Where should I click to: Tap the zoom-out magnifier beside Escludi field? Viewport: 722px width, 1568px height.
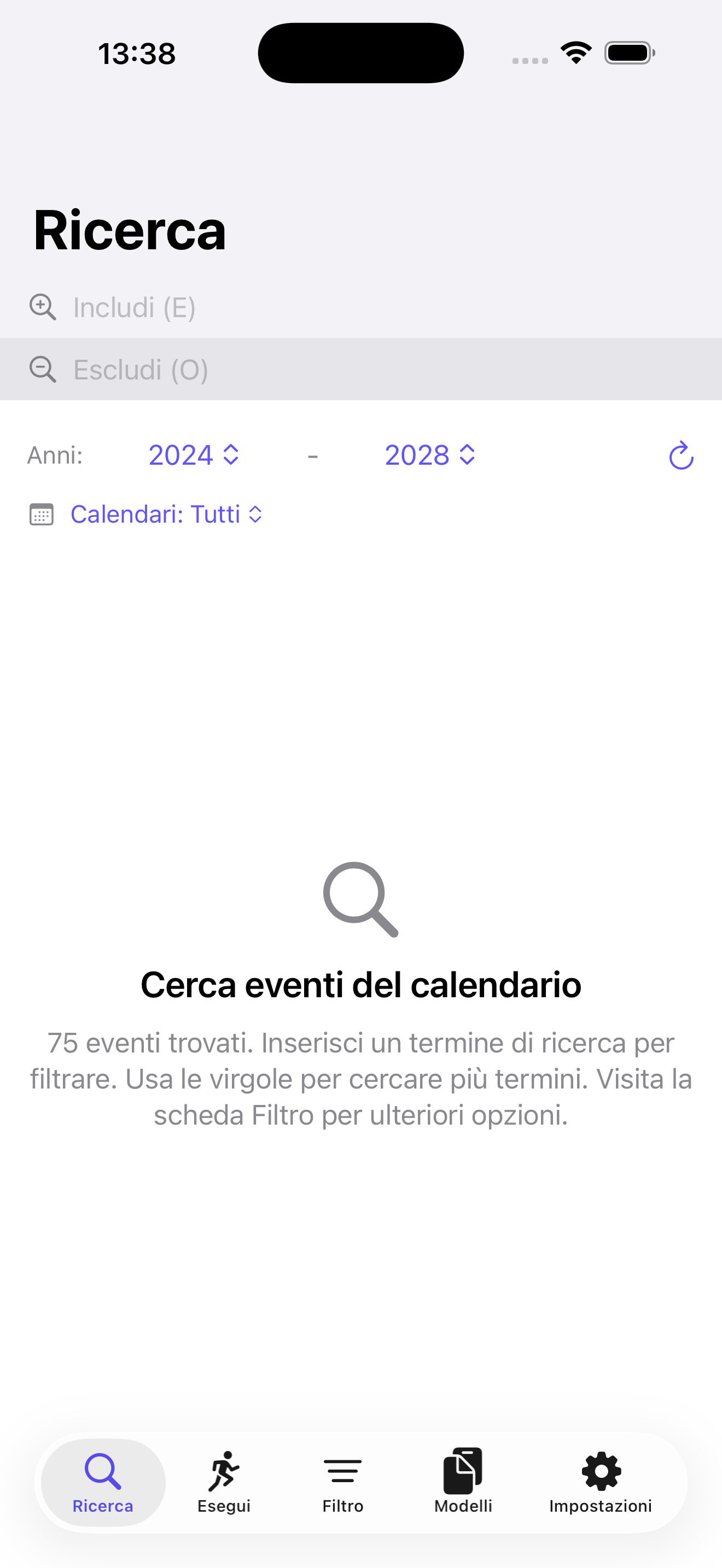coord(43,369)
